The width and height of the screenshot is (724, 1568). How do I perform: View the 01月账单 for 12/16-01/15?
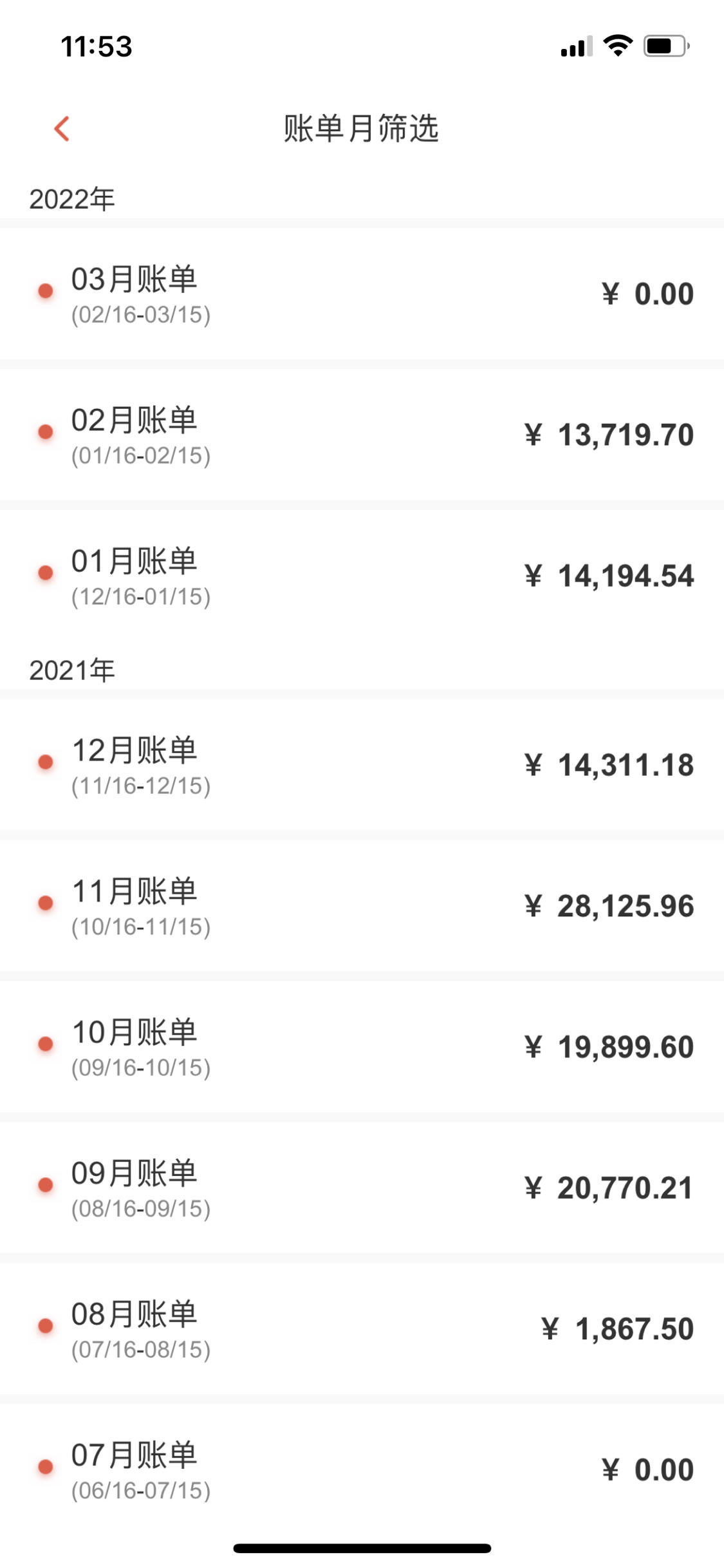click(362, 576)
